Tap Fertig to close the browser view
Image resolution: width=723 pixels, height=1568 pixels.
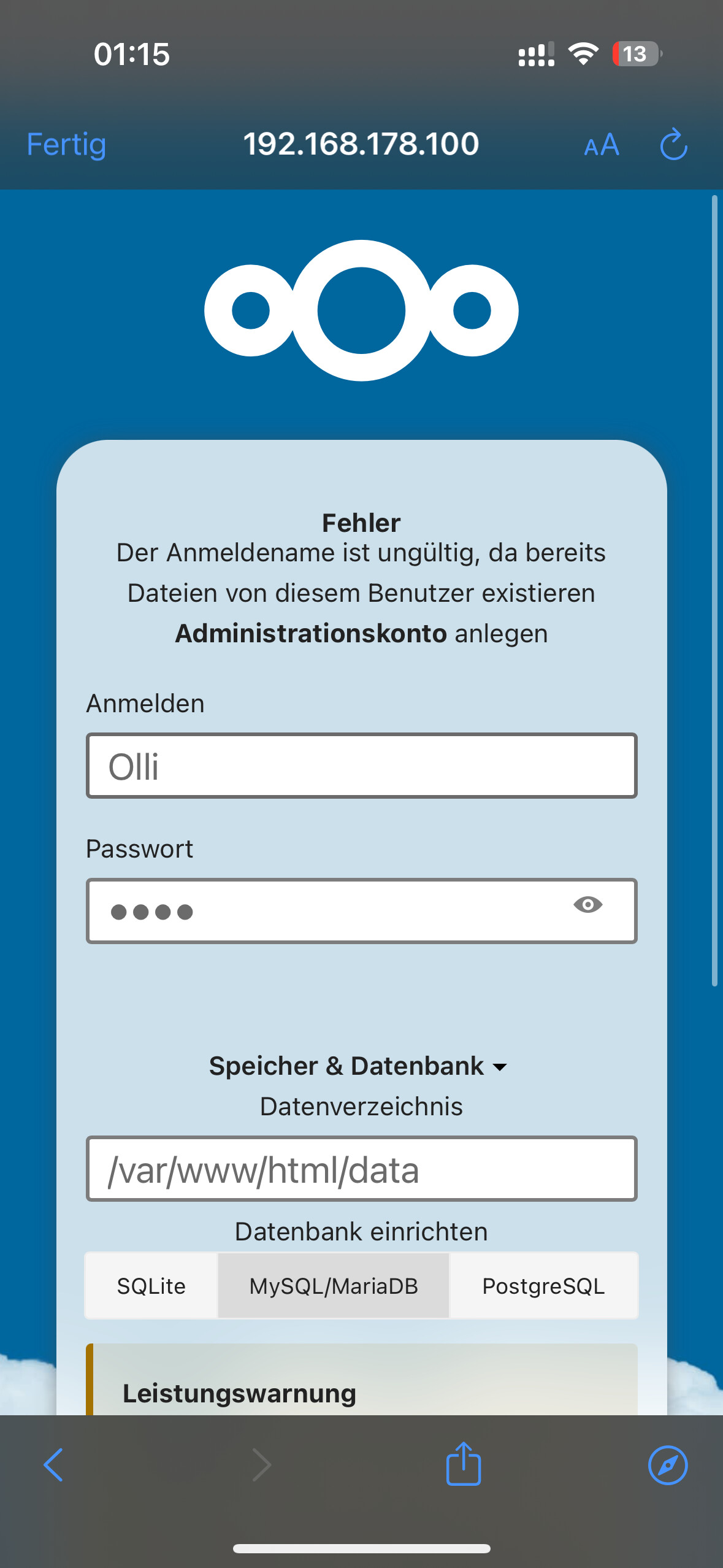click(66, 145)
